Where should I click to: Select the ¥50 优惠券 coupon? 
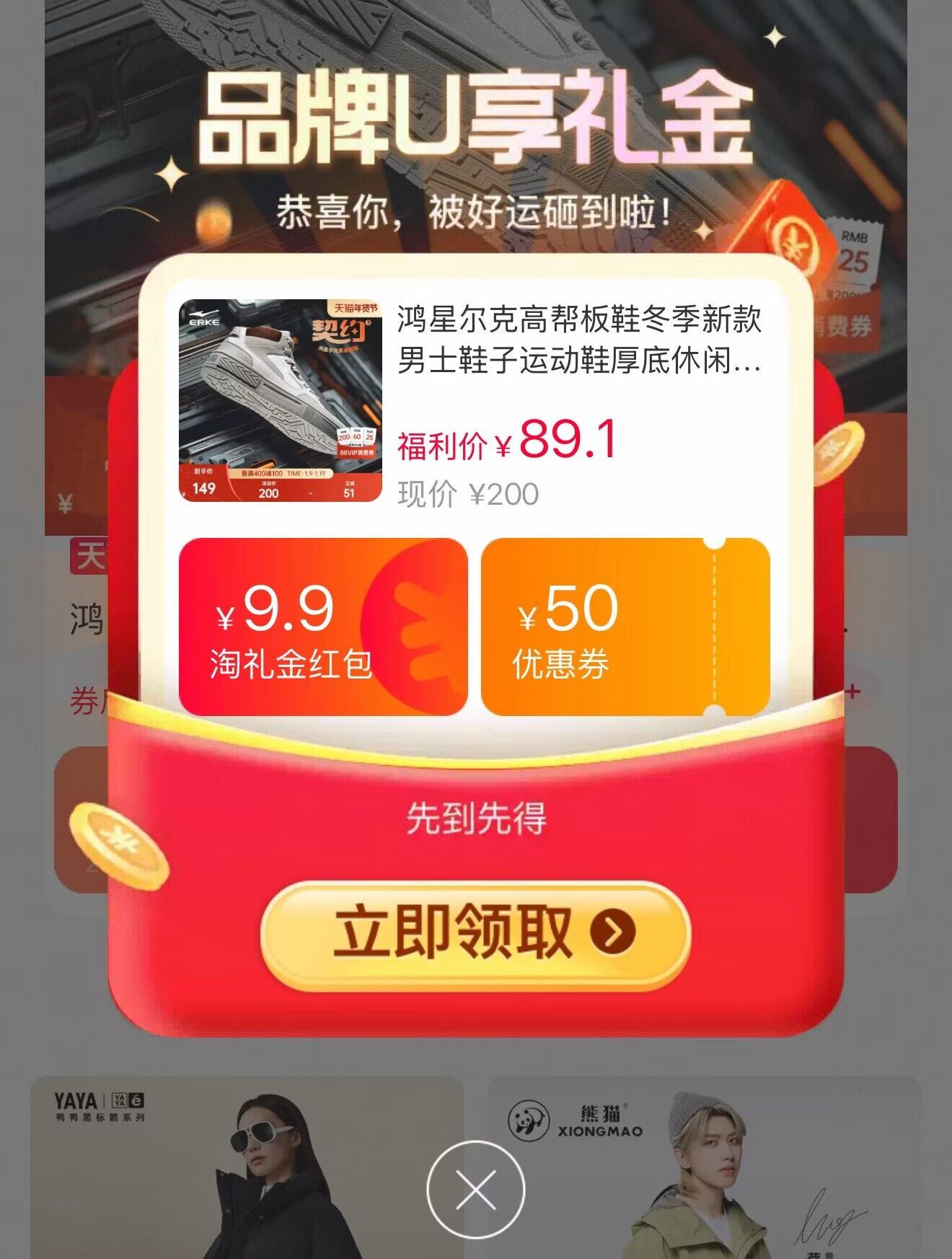[x=625, y=627]
